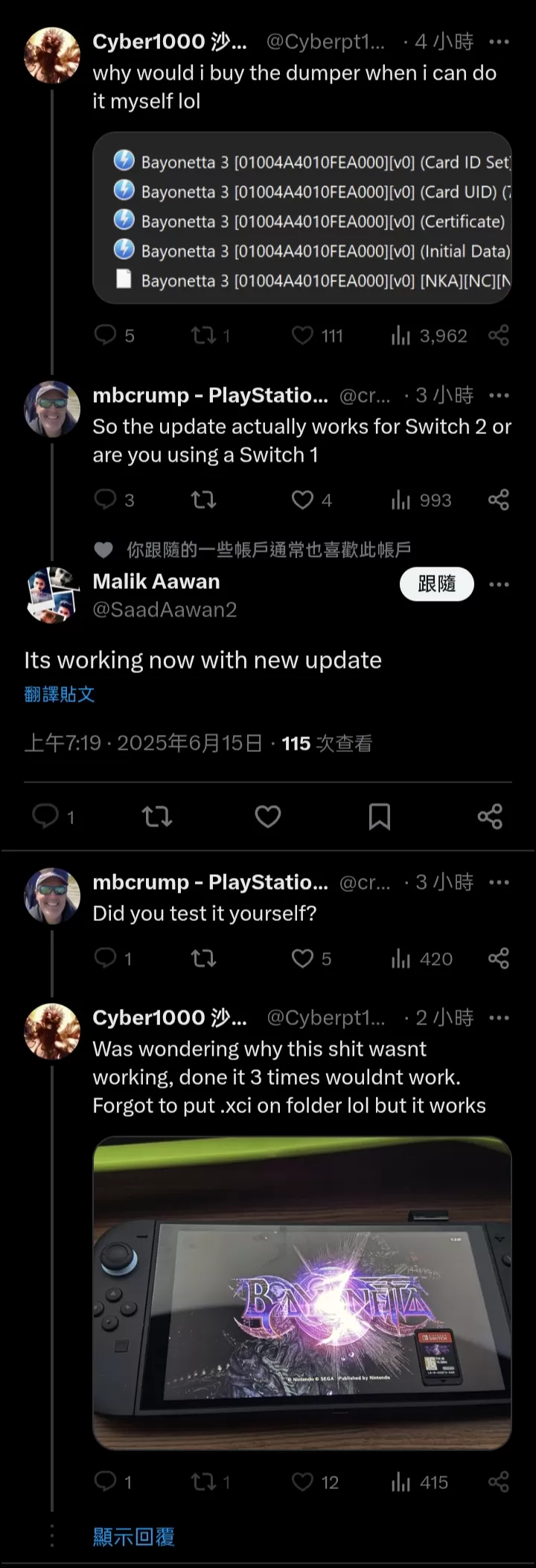Bookmark Malik Aawan's post
The height and width of the screenshot is (1568, 536).
(379, 817)
